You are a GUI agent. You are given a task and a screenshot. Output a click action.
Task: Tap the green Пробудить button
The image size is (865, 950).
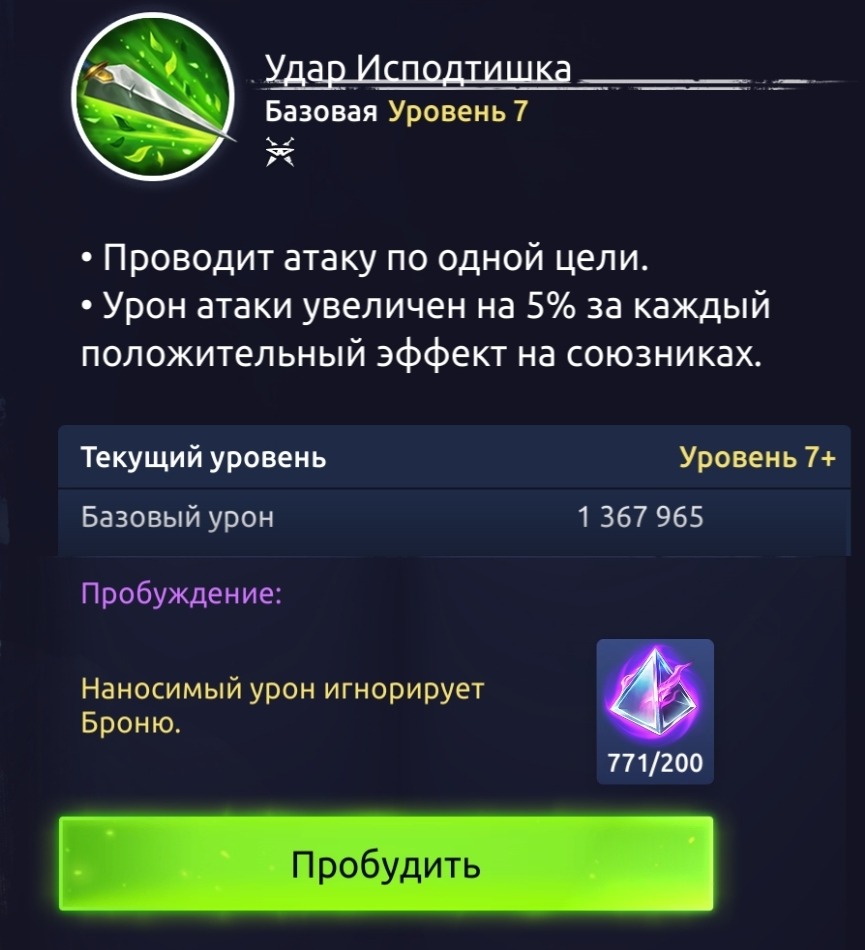point(386,863)
